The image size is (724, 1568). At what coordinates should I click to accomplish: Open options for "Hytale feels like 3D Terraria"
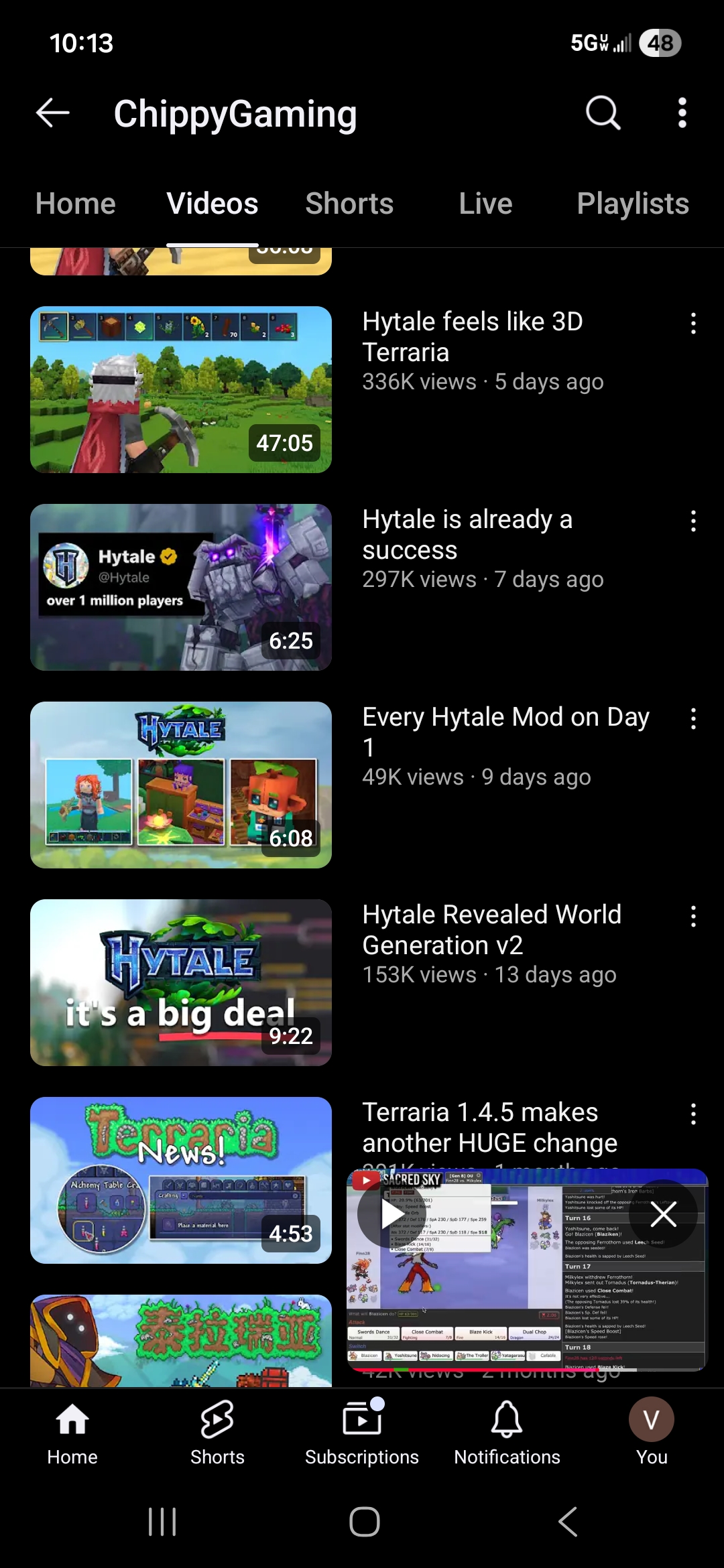[693, 324]
